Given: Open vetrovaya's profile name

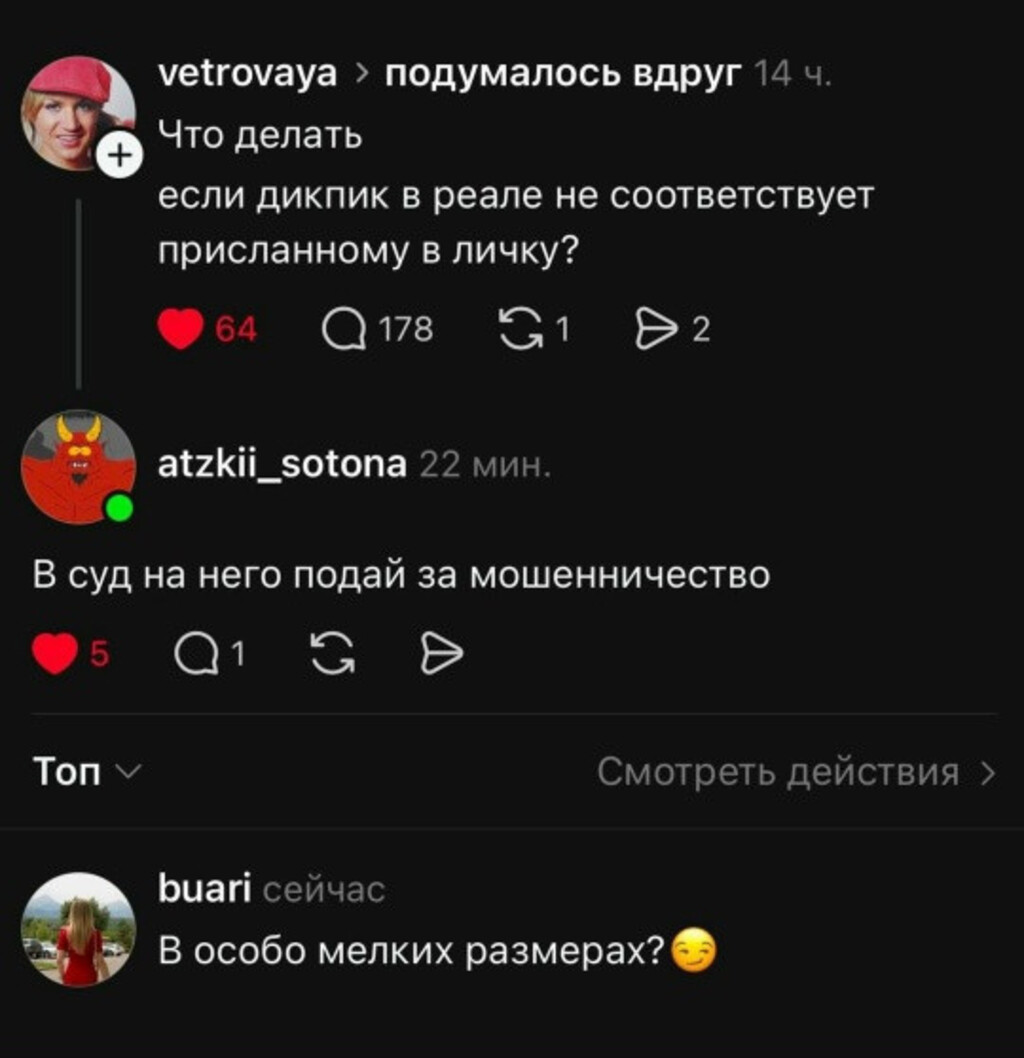Looking at the screenshot, I should [248, 74].
